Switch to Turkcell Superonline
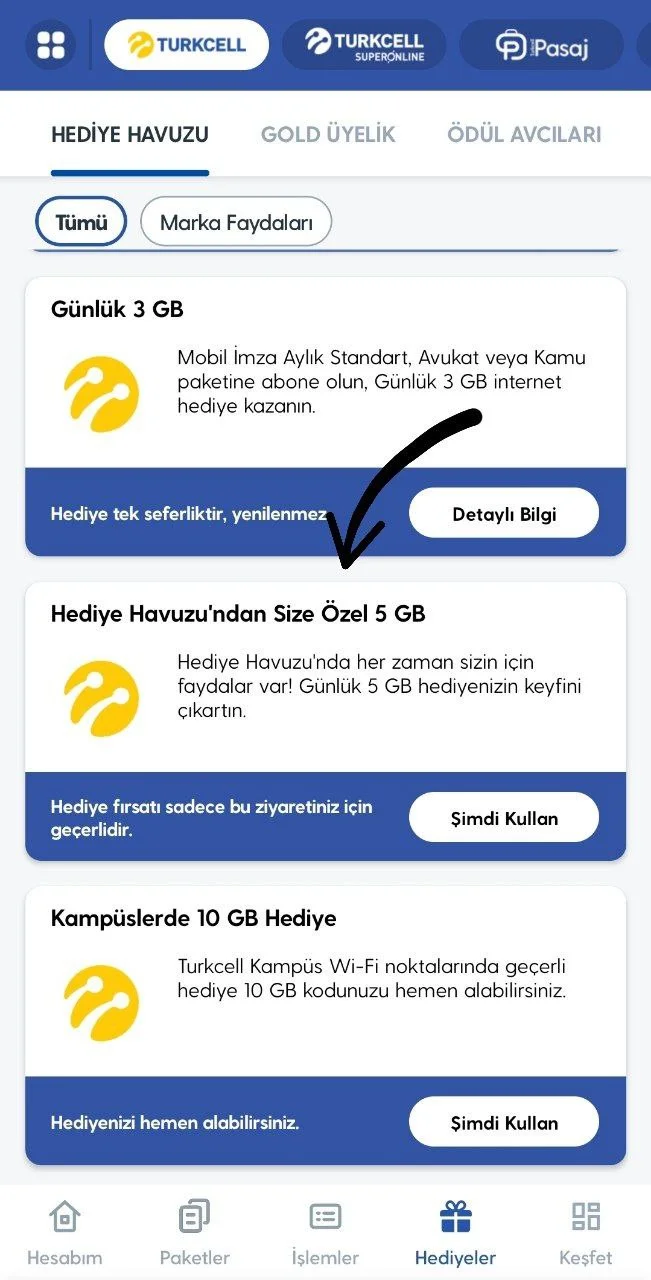The width and height of the screenshot is (651, 1280). (365, 45)
